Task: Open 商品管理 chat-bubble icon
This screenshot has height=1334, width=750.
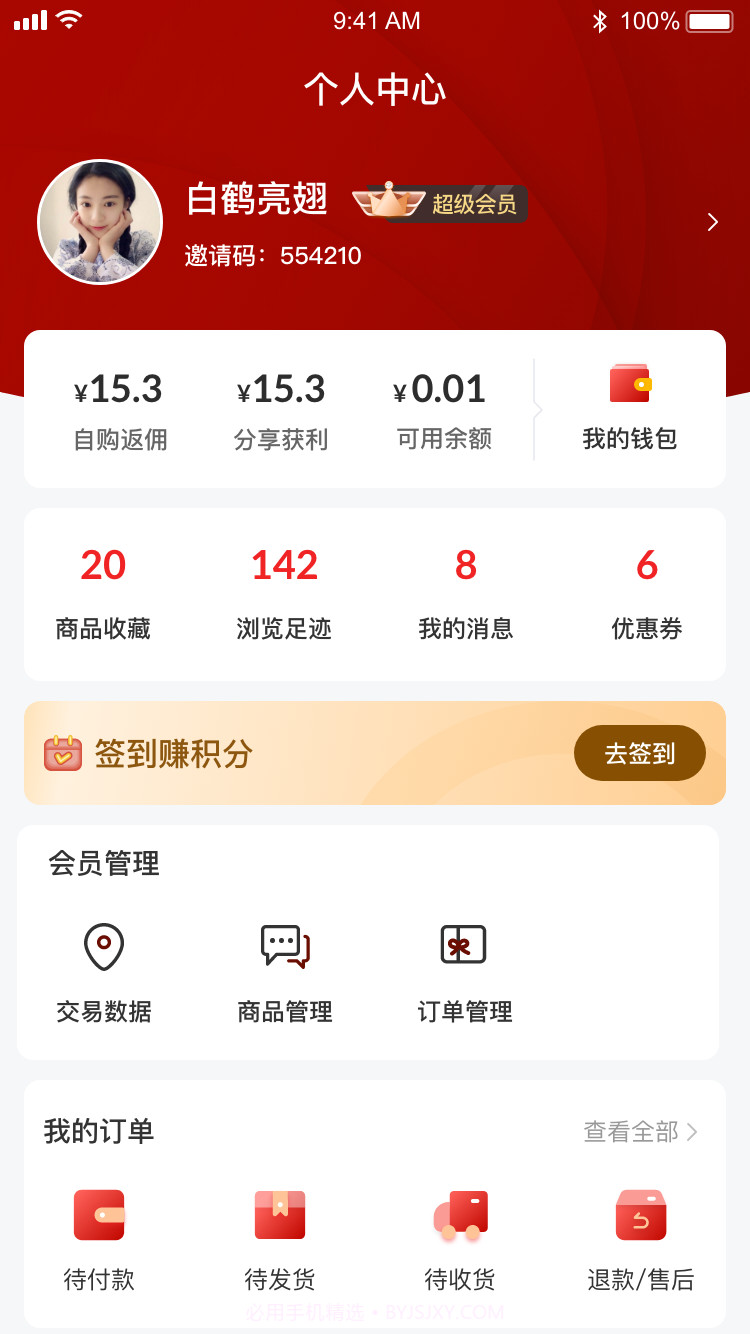Action: click(x=284, y=944)
